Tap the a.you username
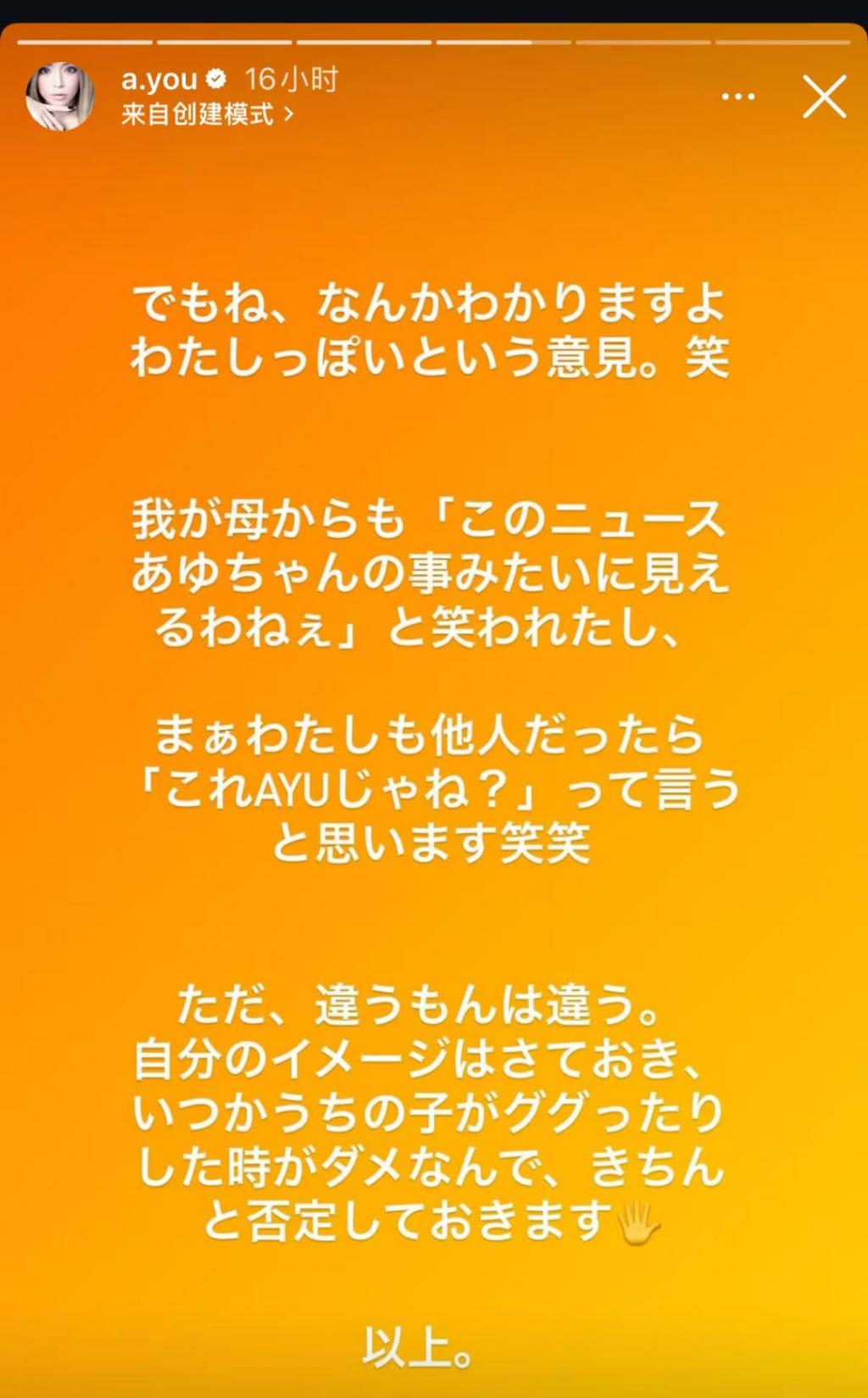The width and height of the screenshot is (868, 1398). (159, 79)
